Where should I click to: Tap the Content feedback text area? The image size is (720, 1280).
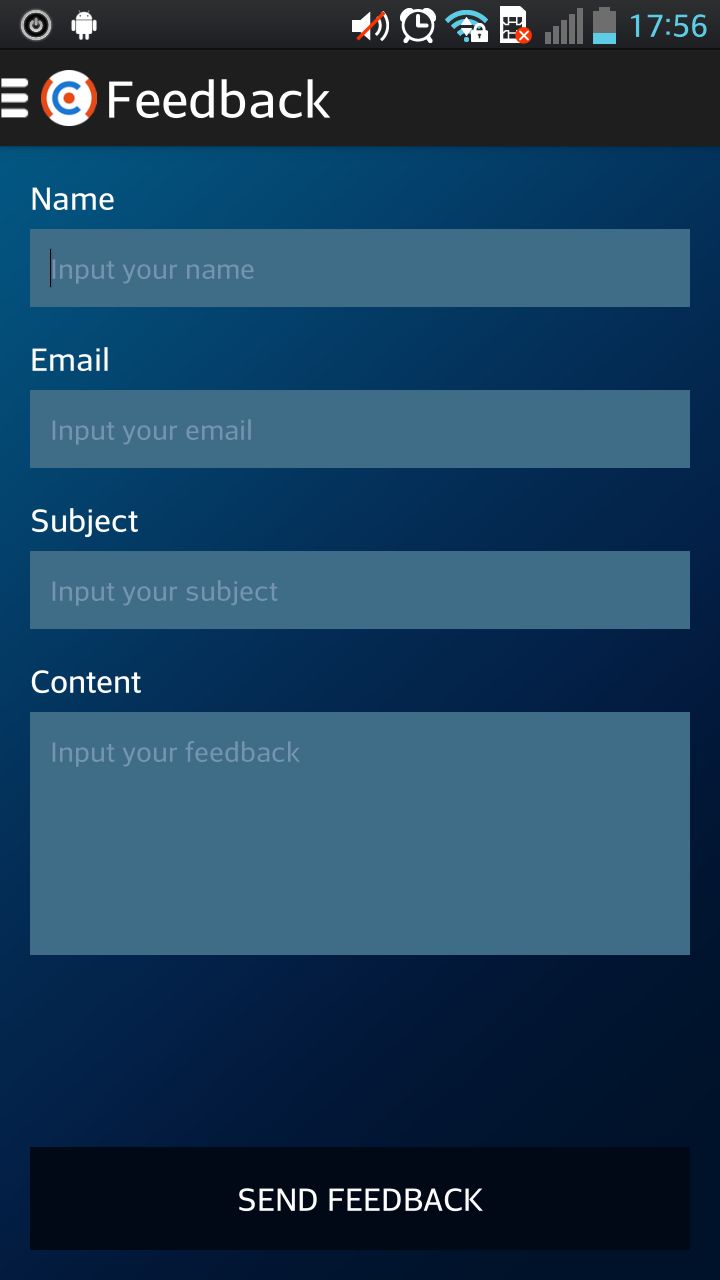360,833
